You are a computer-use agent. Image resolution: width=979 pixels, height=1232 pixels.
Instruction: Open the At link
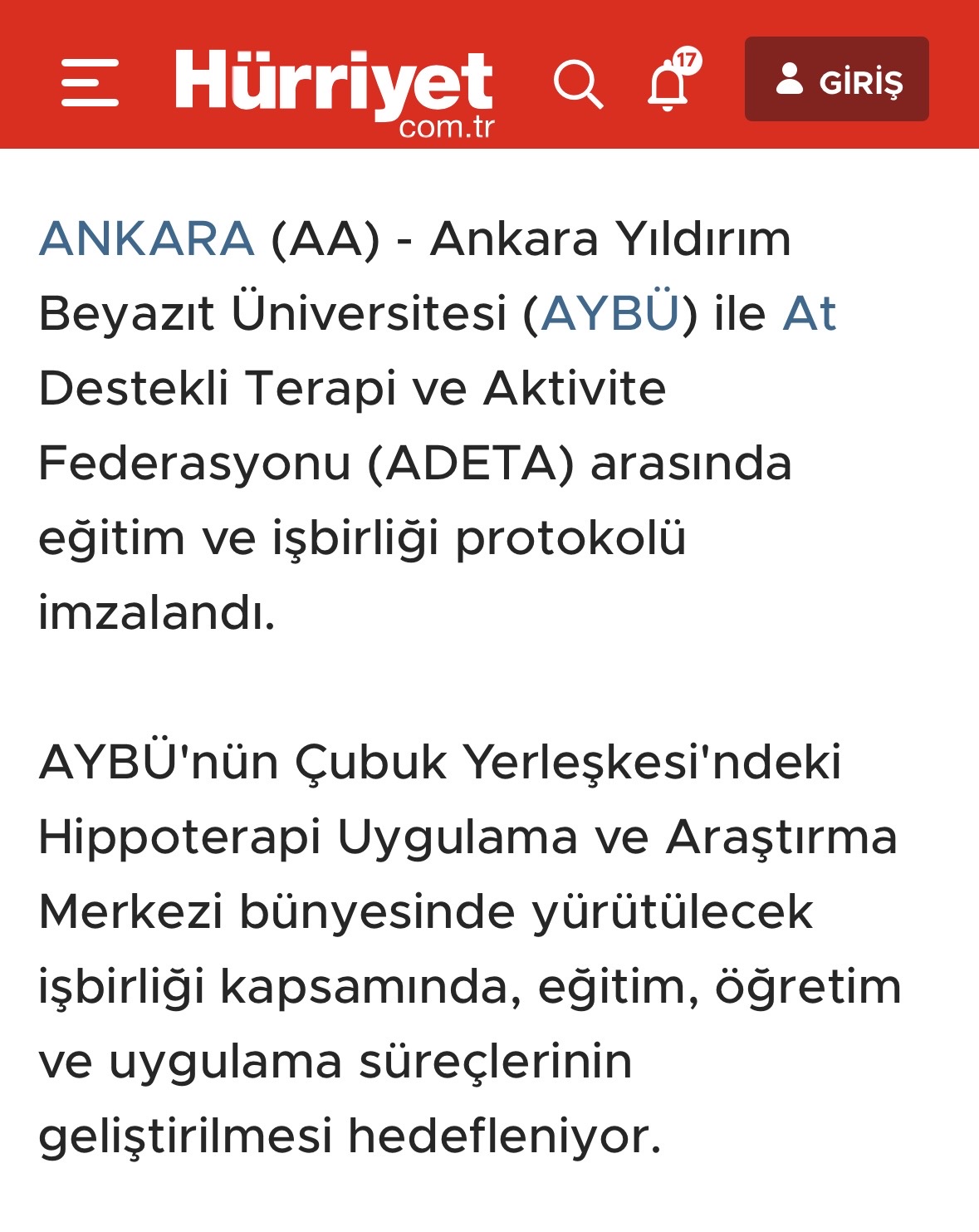[809, 314]
